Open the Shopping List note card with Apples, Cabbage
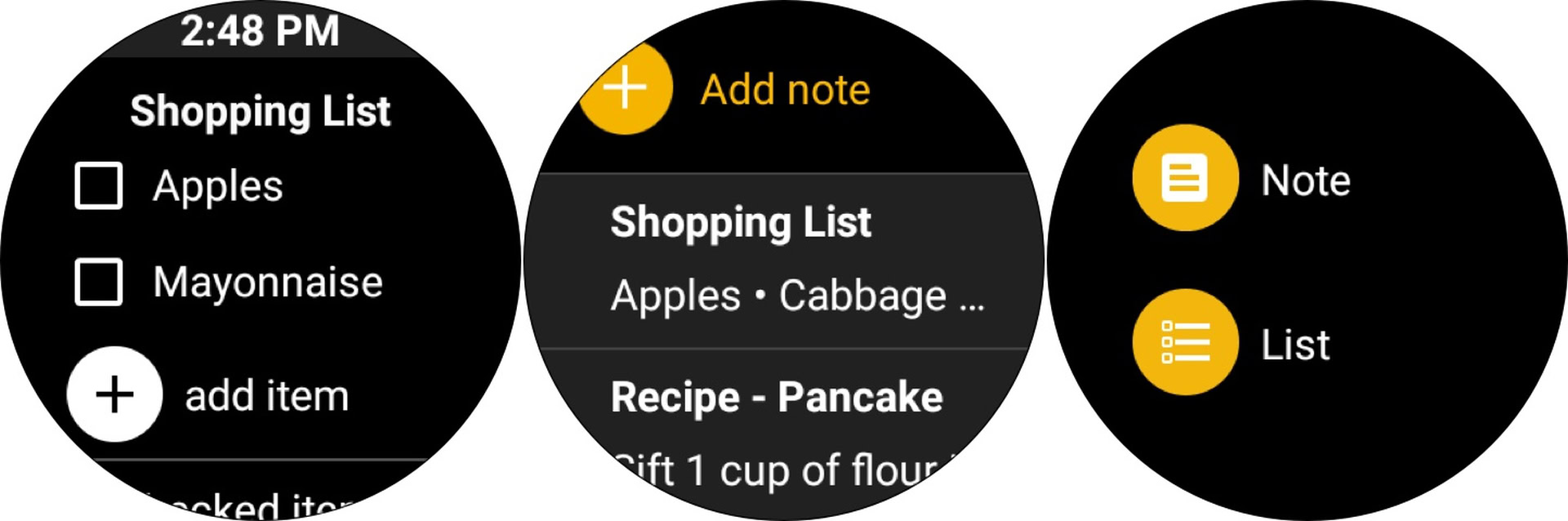Screen dimensions: 1568x521 pos(784,261)
